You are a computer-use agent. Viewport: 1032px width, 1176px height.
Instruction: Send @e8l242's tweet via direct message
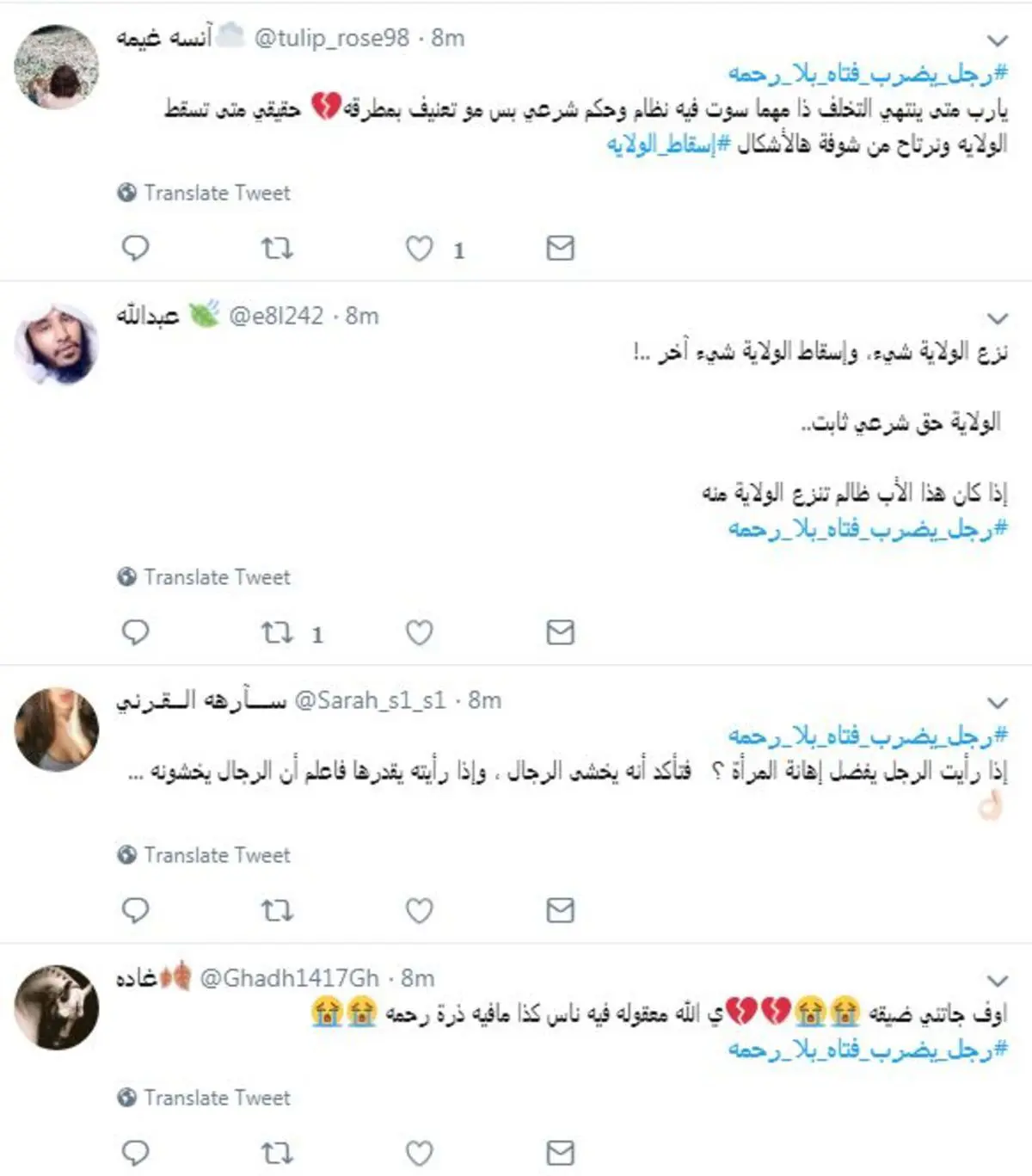(x=560, y=633)
